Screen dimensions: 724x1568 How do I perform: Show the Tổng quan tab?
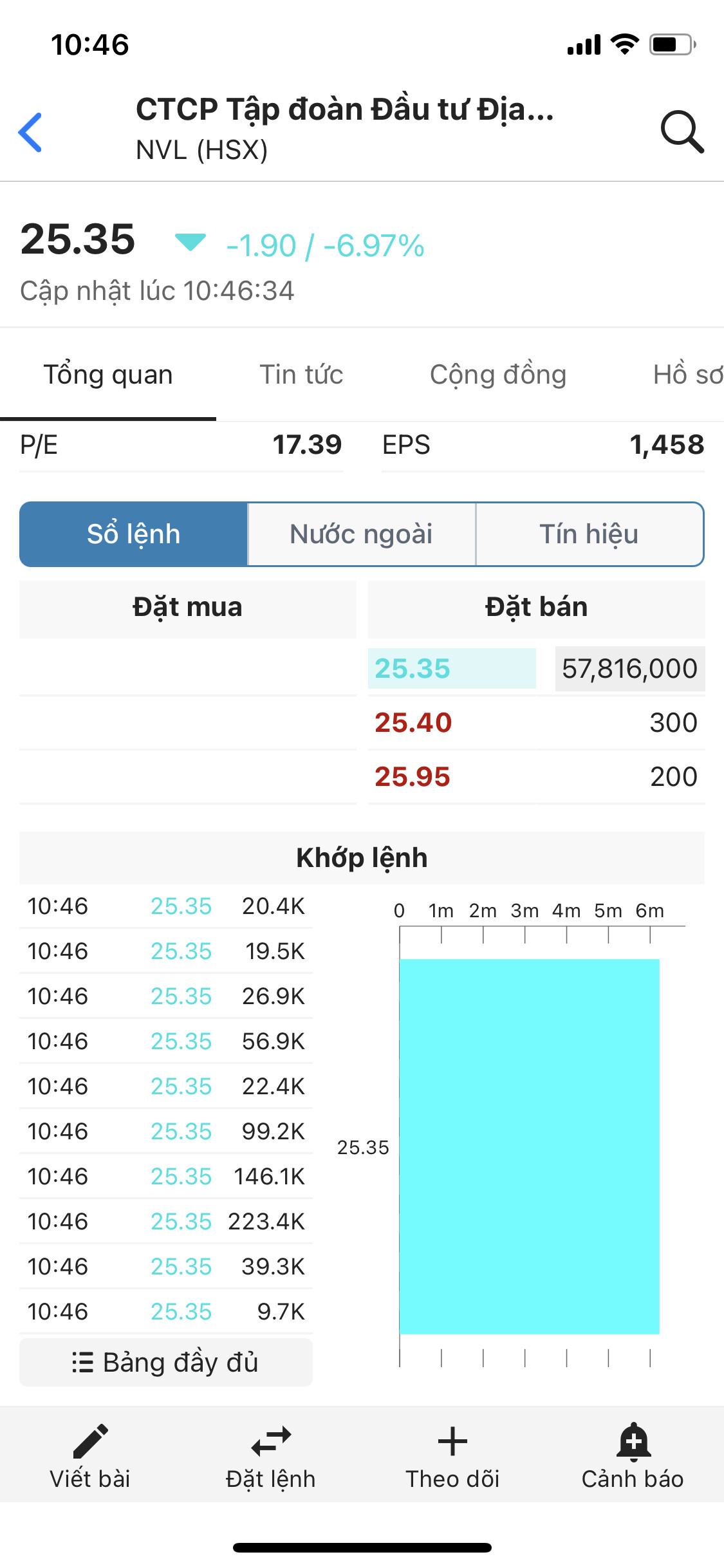(108, 375)
